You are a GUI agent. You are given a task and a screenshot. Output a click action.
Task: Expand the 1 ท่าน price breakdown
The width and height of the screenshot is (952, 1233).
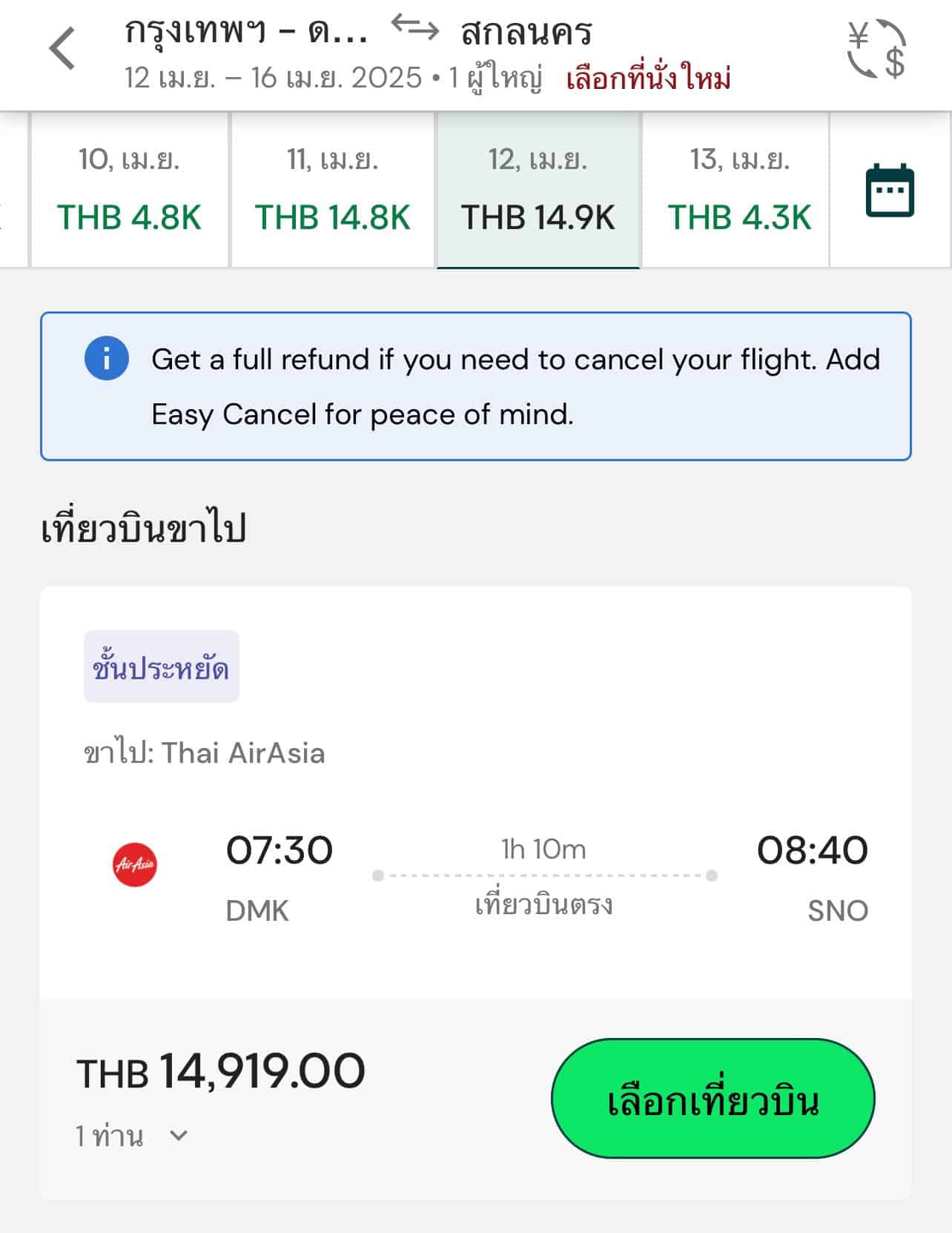(132, 1136)
